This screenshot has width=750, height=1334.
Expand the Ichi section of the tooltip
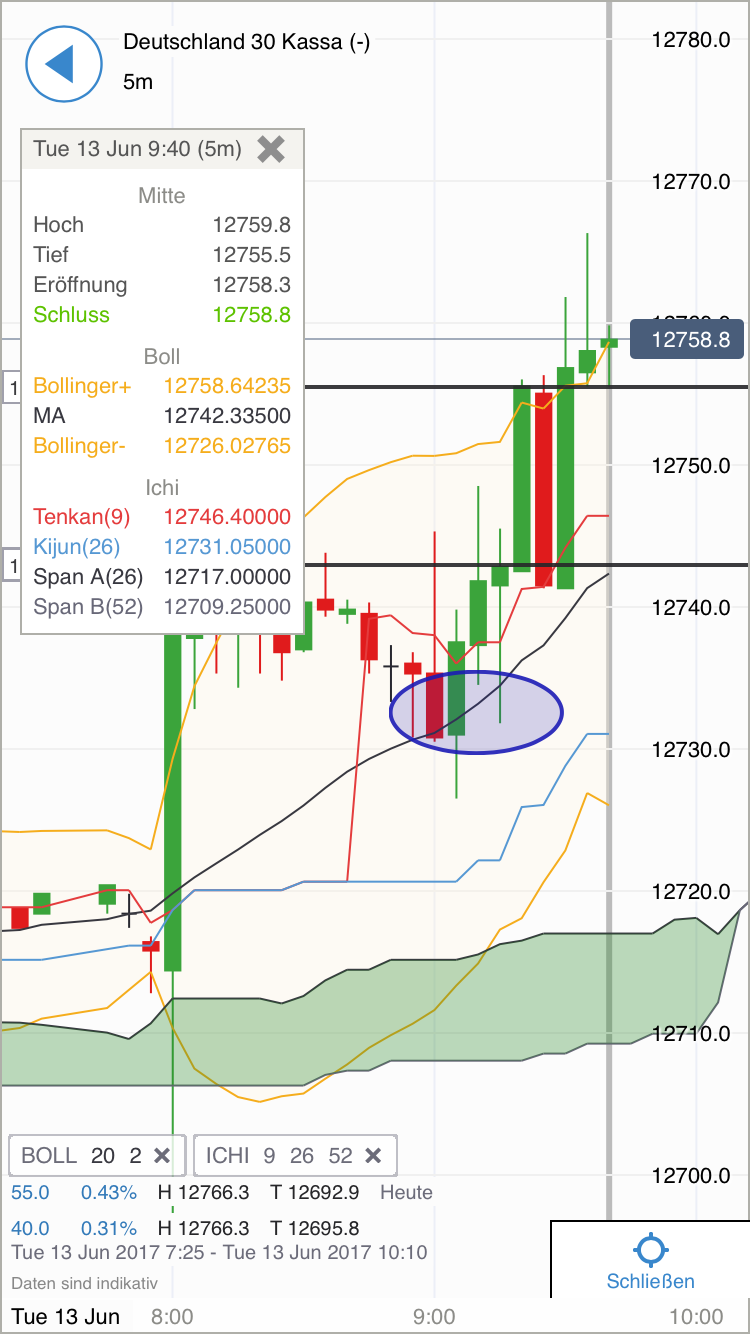162,487
